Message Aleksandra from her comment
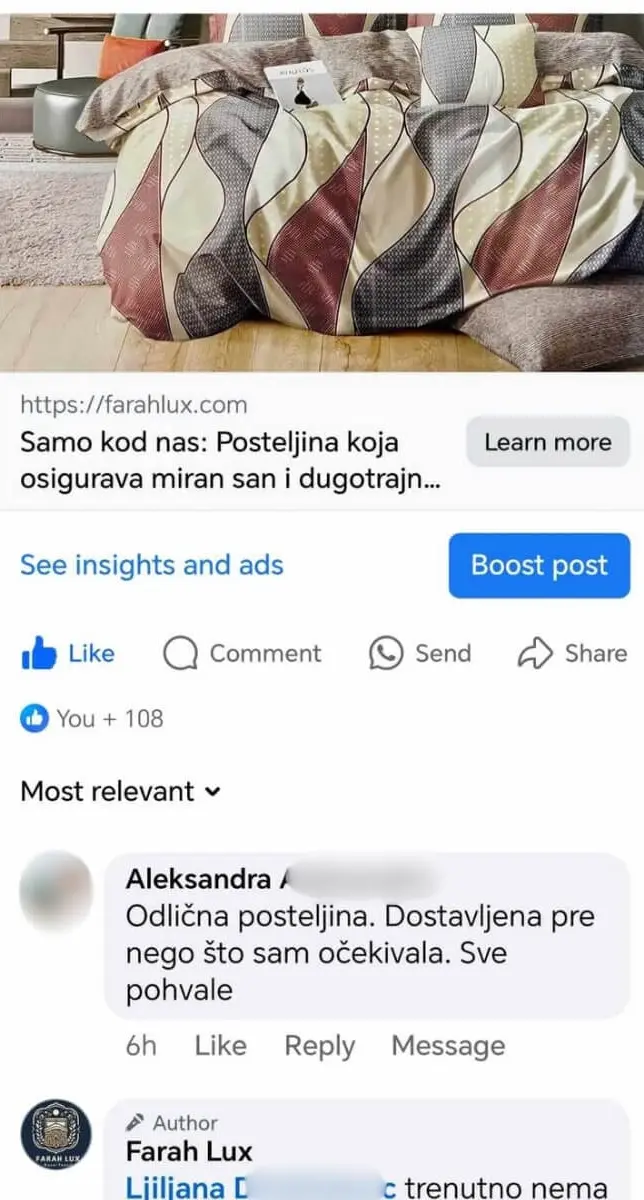The width and height of the screenshot is (644, 1200). point(448,1046)
